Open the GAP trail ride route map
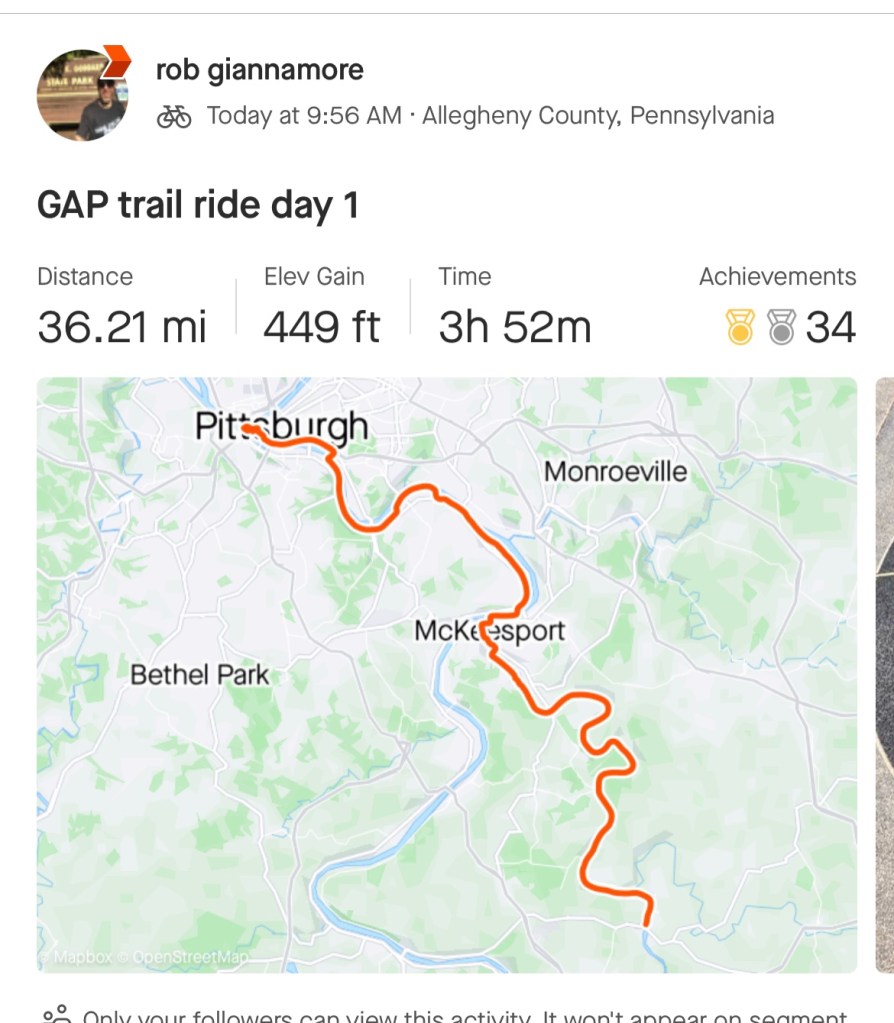The image size is (894, 1023). click(446, 674)
